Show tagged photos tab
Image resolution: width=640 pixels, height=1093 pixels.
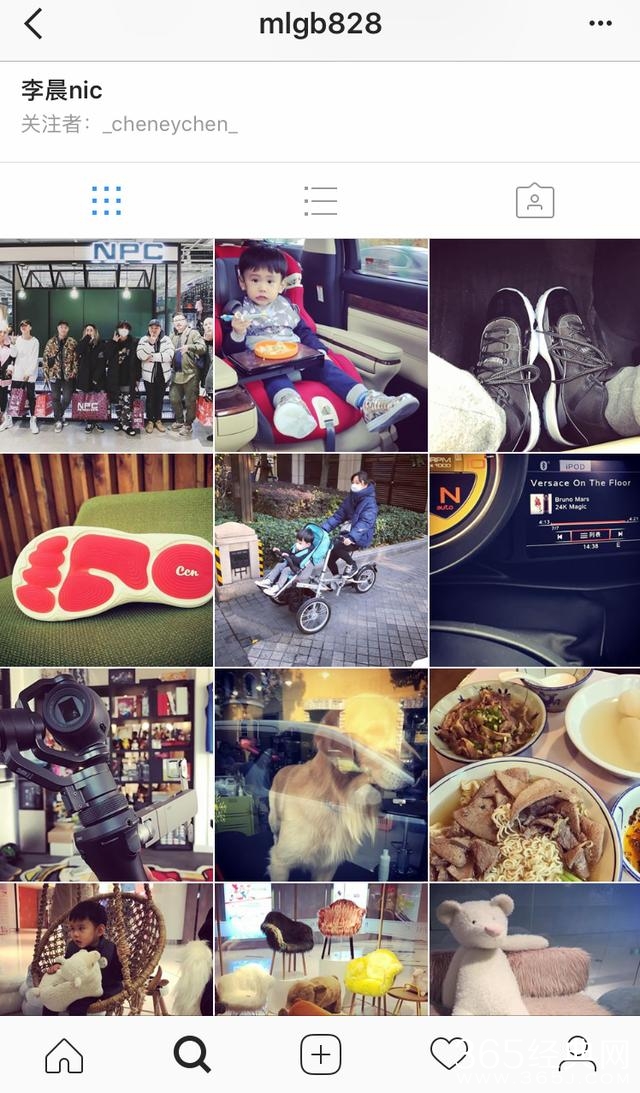534,201
